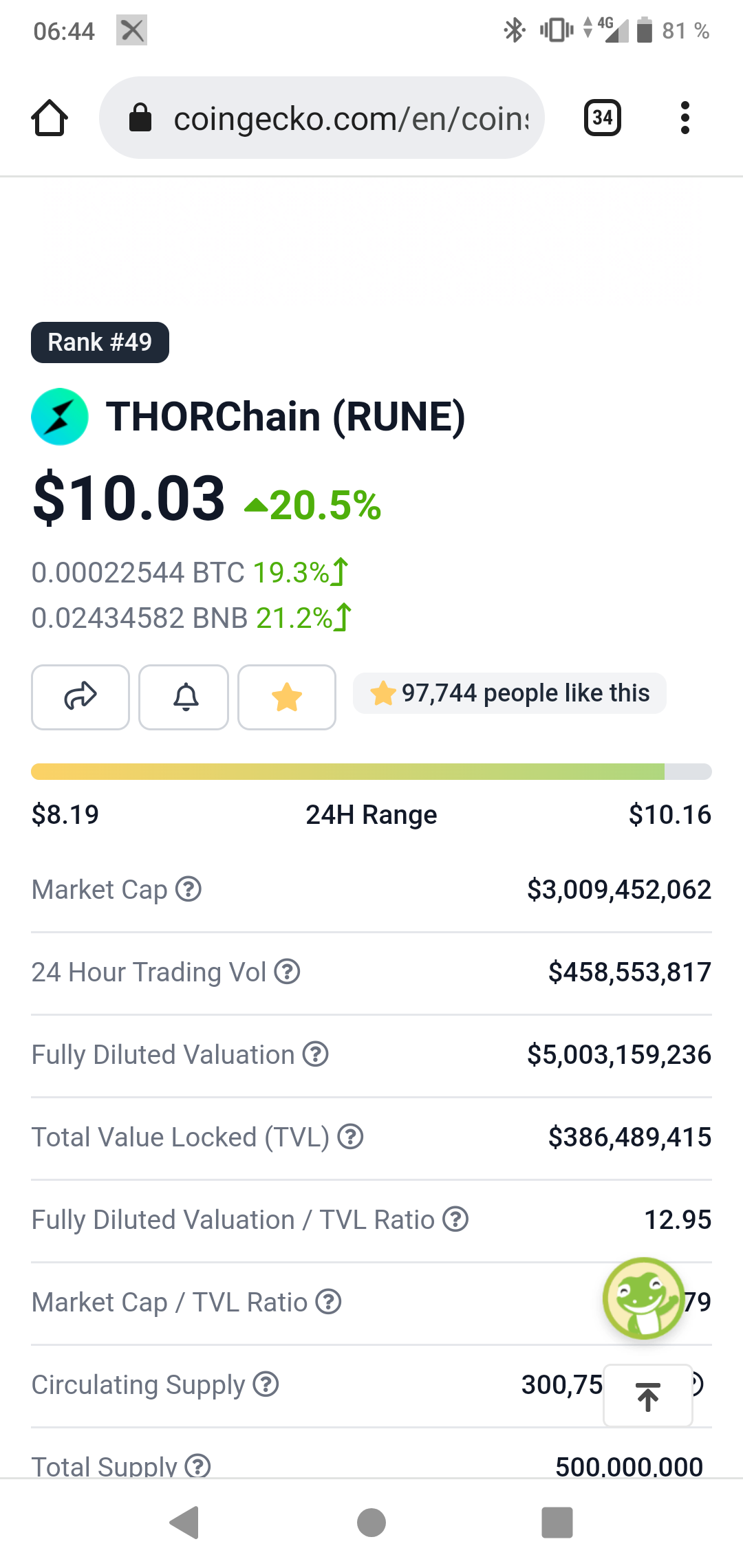Open recent apps with the square button
This screenshot has width=743, height=1568.
(557, 1522)
